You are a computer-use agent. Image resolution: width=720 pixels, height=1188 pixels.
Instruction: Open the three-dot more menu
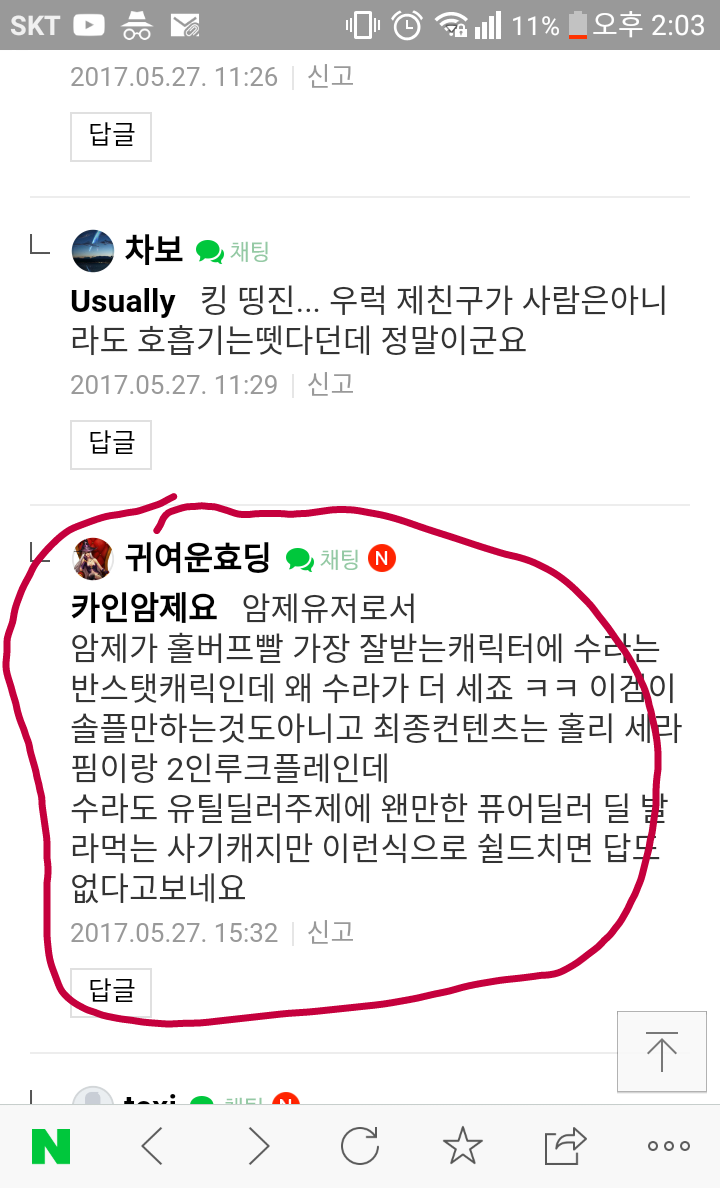pos(668,1146)
